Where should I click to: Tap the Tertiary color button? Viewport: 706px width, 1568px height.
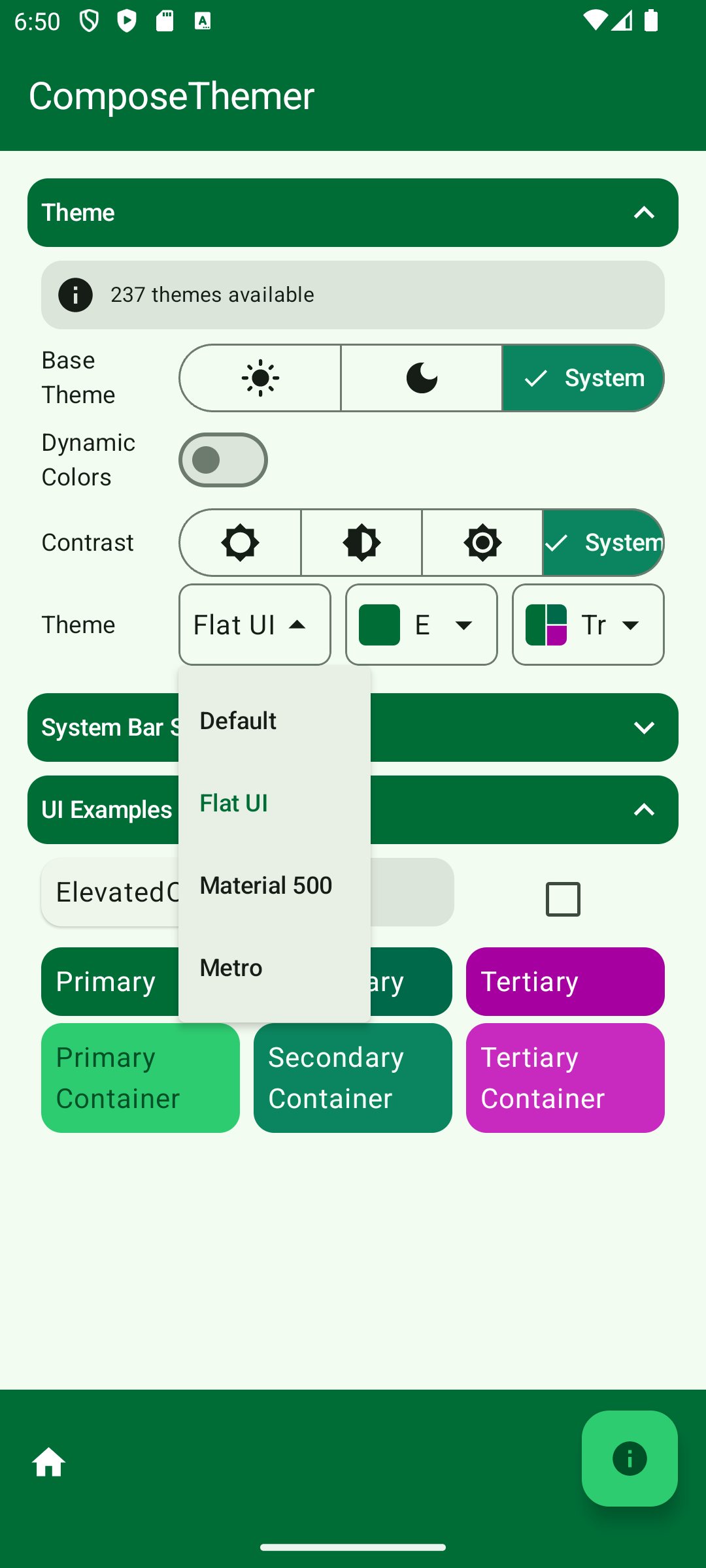coord(565,981)
